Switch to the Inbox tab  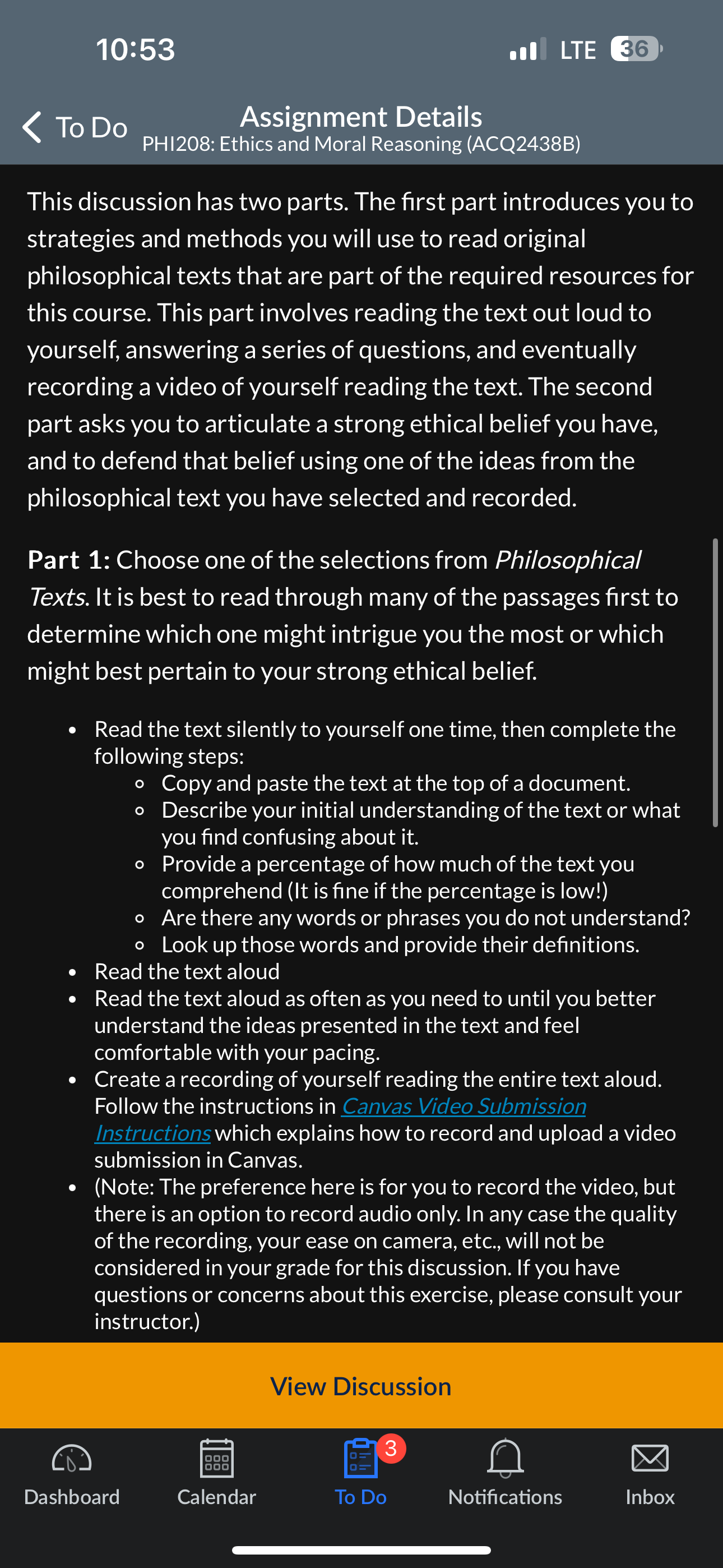[650, 1473]
